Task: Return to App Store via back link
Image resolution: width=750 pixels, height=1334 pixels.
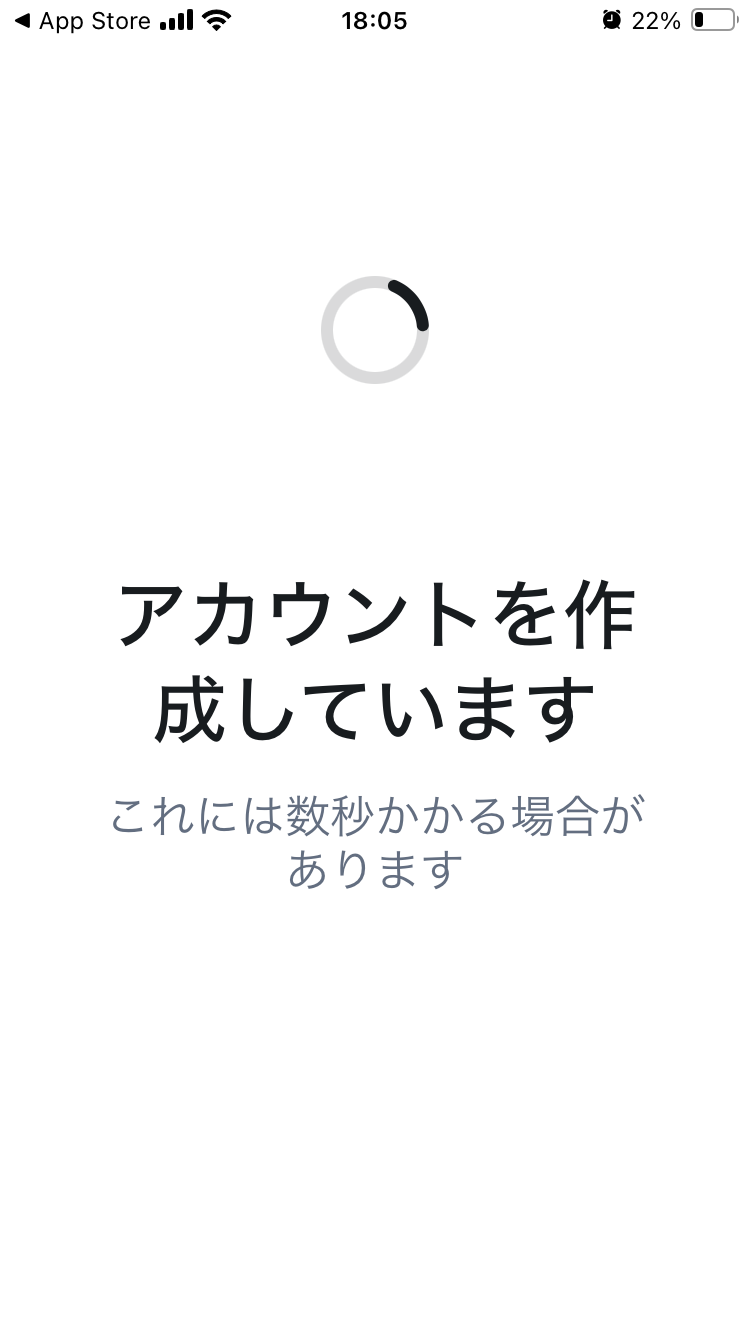Action: [82, 21]
